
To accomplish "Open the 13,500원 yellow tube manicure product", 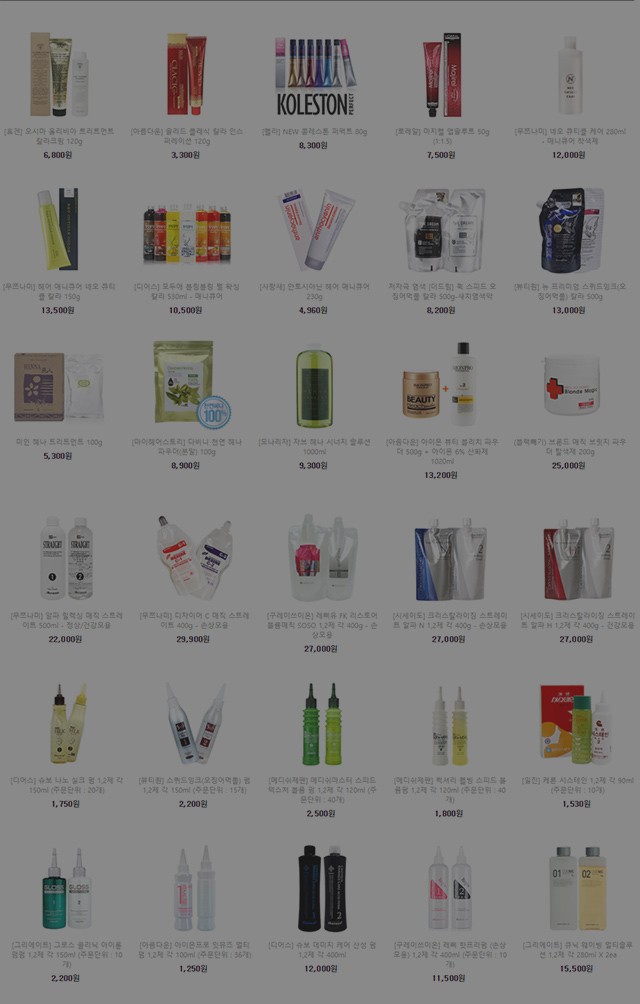I will (x=58, y=230).
